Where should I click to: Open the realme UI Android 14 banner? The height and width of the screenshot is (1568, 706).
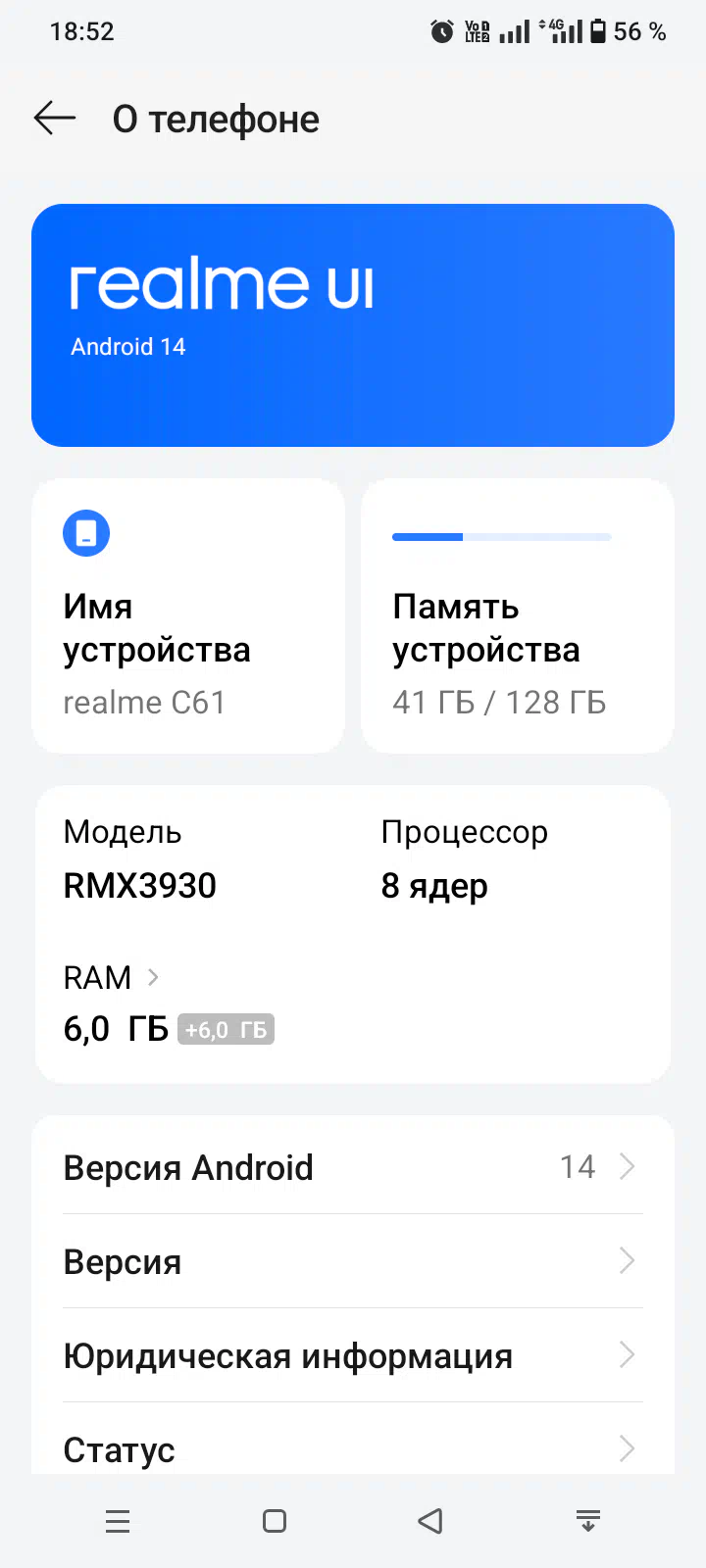[x=353, y=325]
